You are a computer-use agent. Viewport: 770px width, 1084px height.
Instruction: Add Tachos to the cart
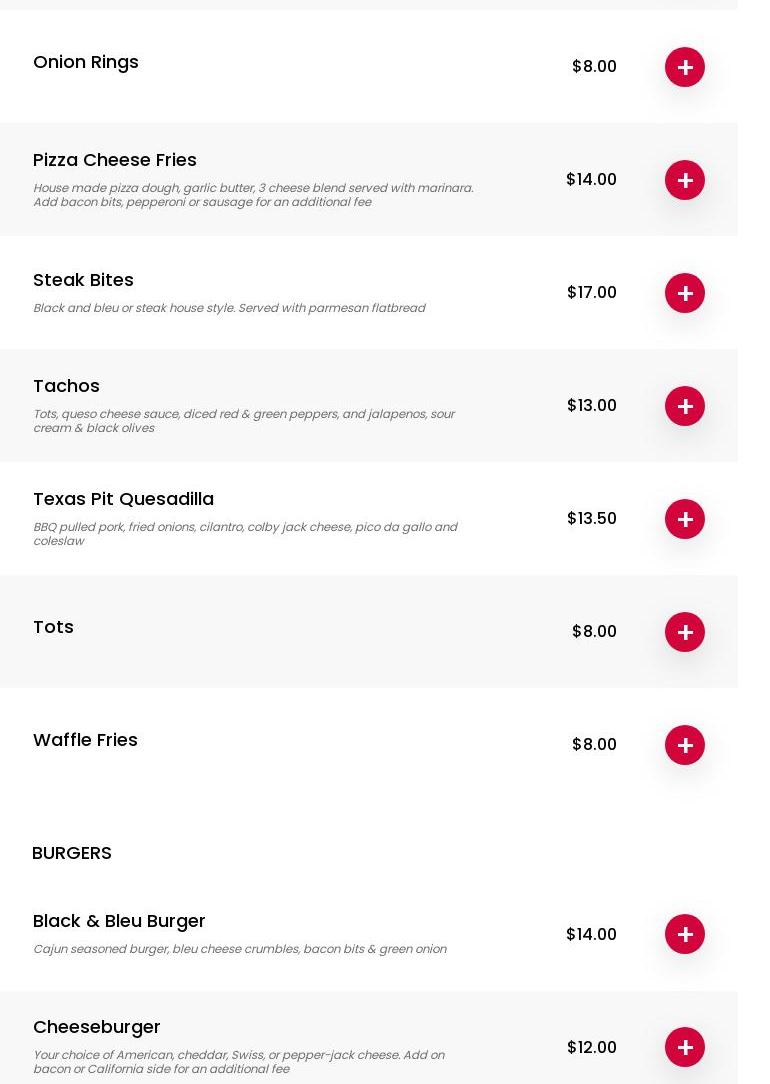tap(685, 406)
